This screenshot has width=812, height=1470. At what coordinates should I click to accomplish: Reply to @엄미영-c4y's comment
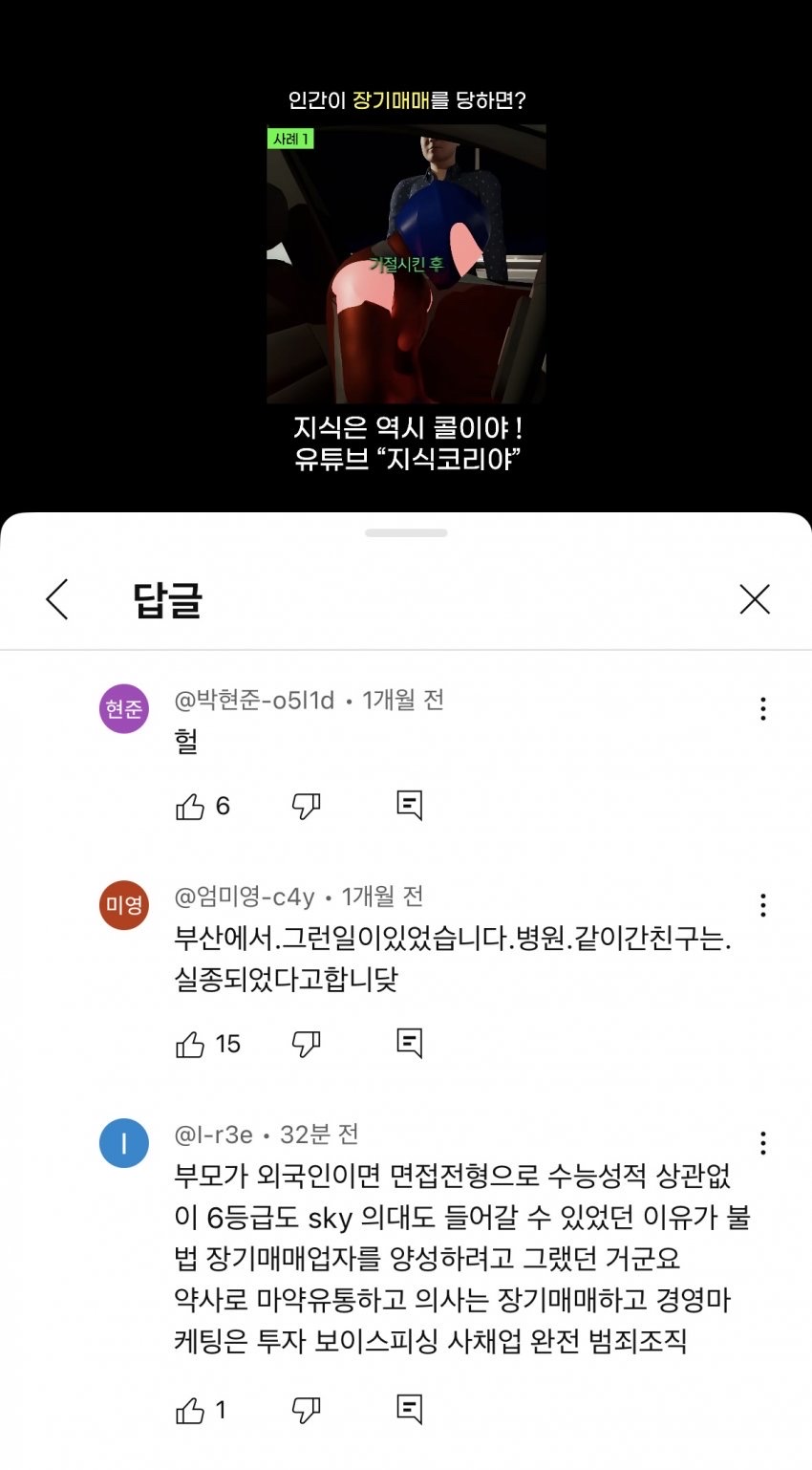[409, 1043]
